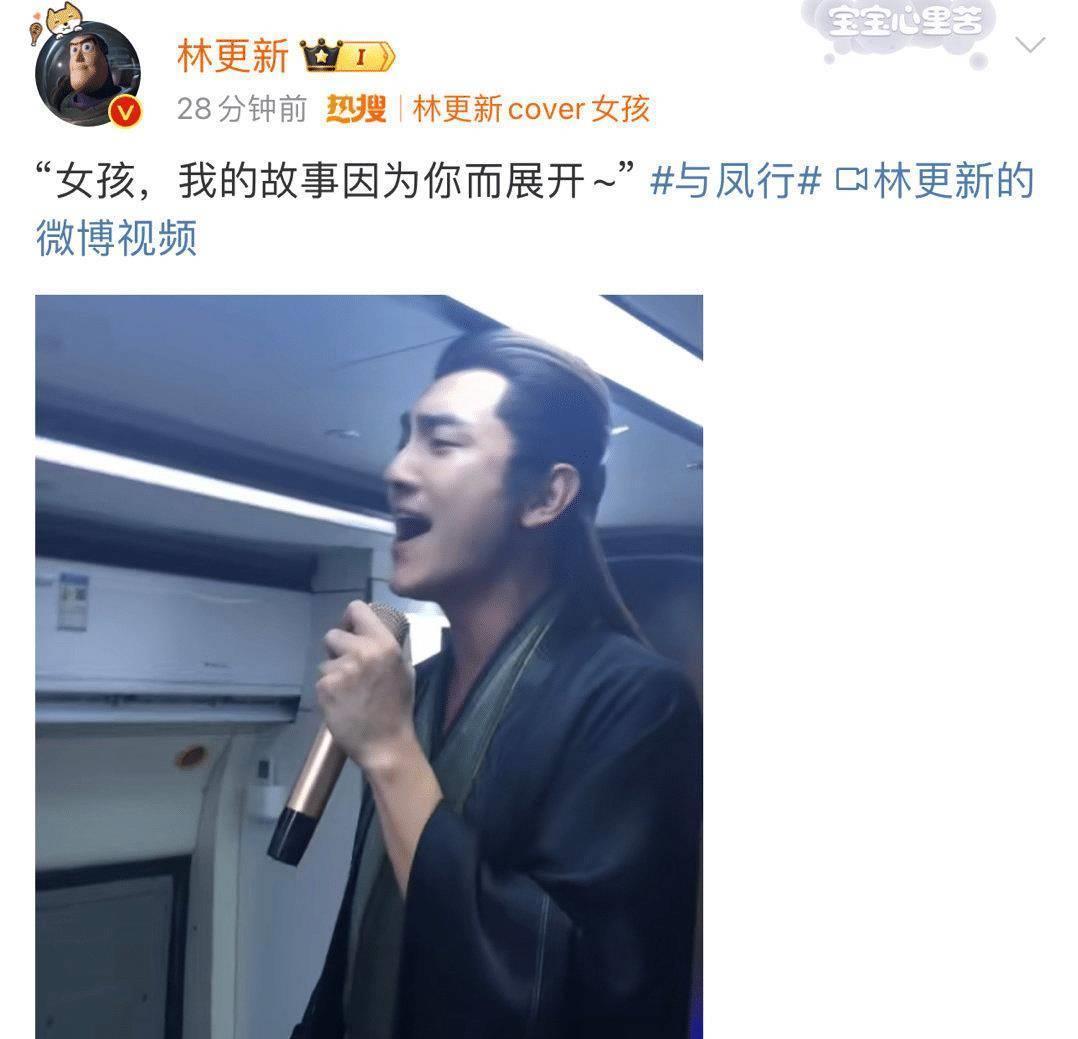The image size is (1078, 1039).
Task: Tap the username 林更新
Action: (x=232, y=56)
